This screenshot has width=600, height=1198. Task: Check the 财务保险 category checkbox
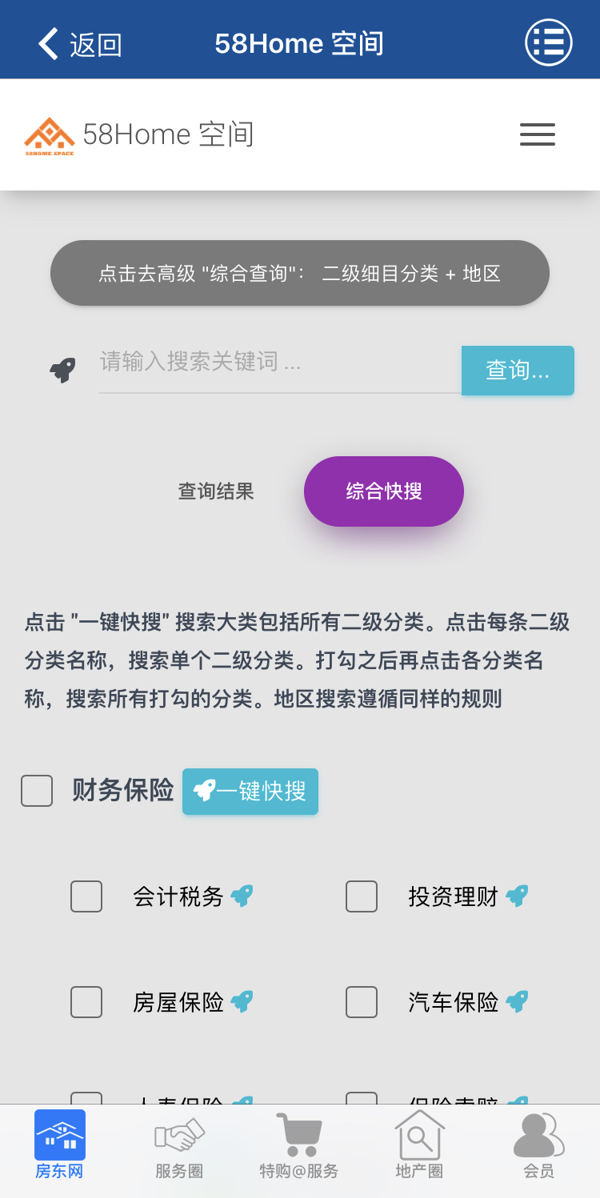coord(37,791)
